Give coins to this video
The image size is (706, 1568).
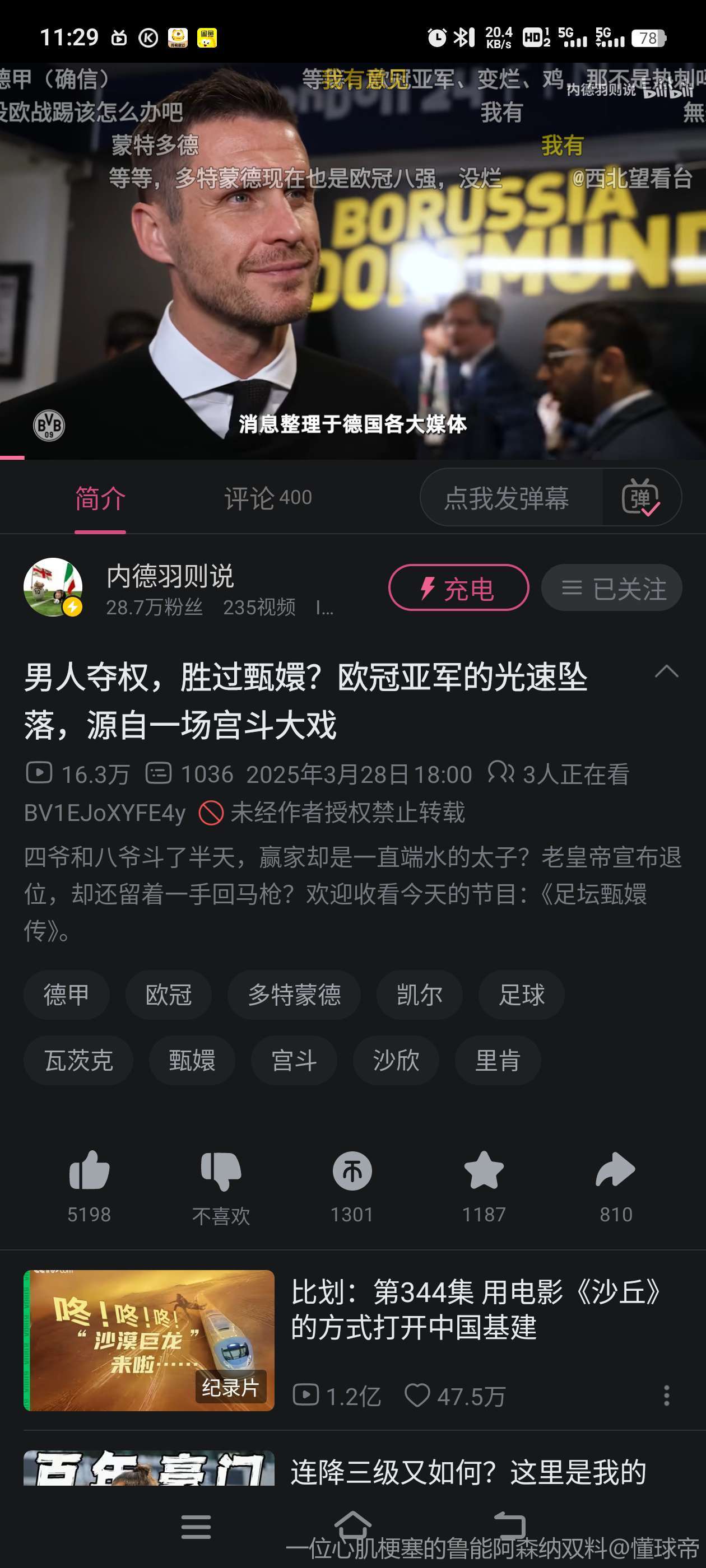click(352, 1181)
